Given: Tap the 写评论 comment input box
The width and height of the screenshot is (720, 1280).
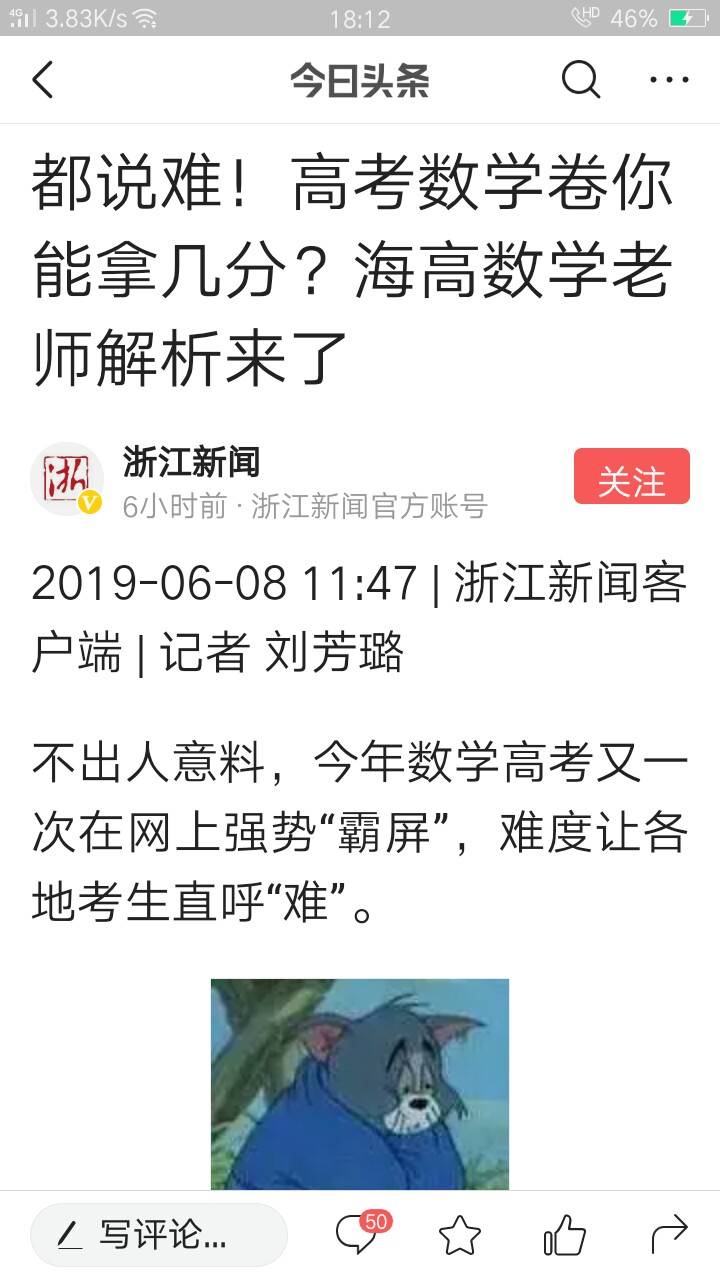Looking at the screenshot, I should point(158,1235).
